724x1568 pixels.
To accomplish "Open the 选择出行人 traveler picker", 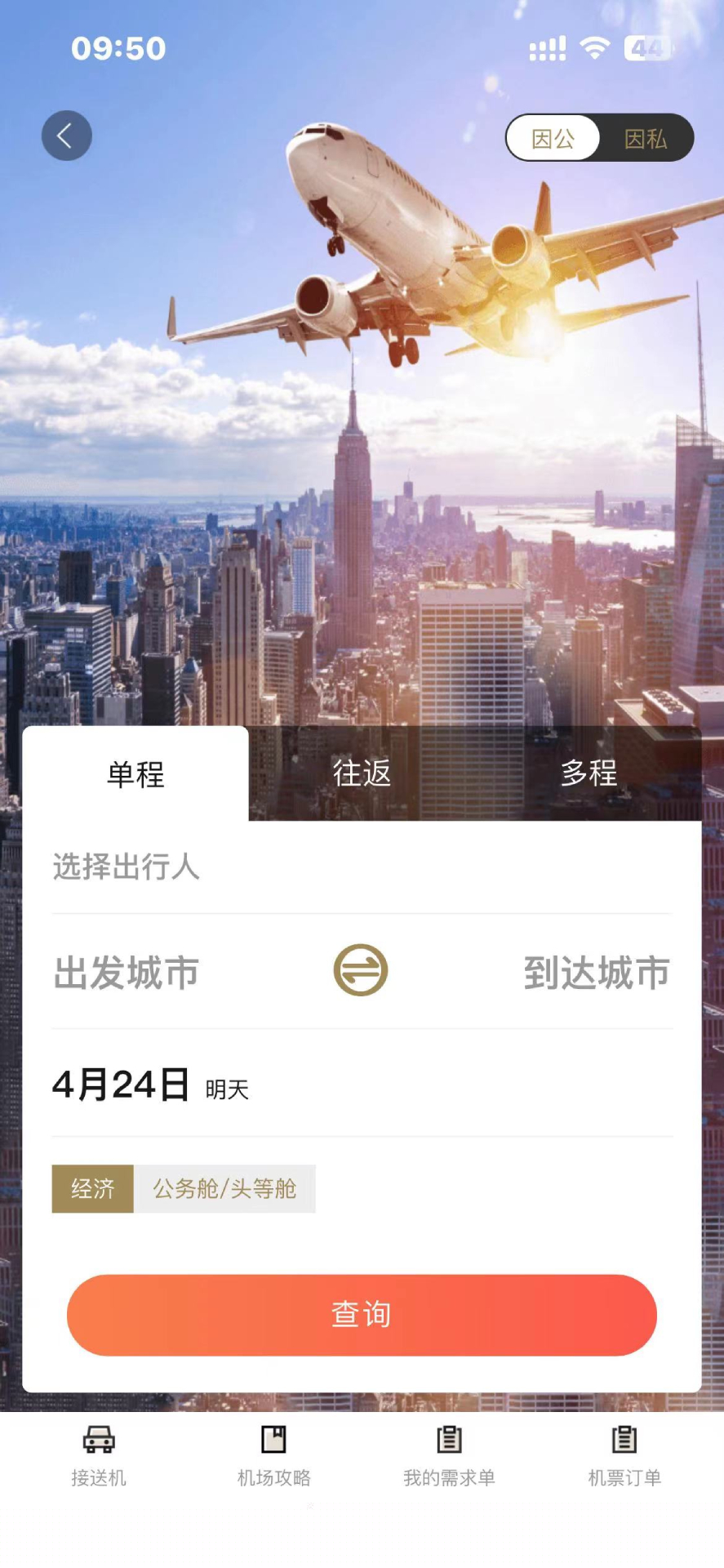I will pyautogui.click(x=127, y=866).
